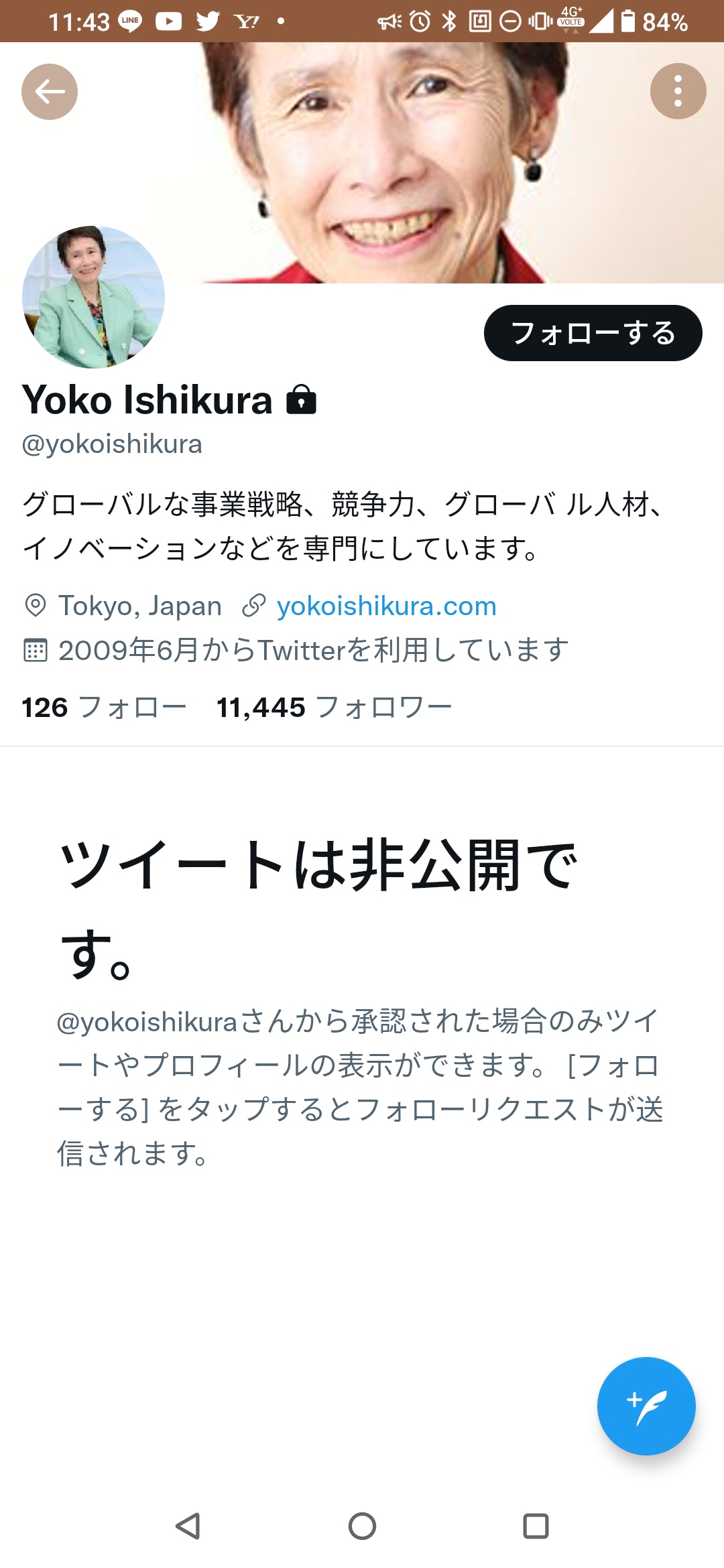Tap the フォローする follow button
Screen dimensions: 724x1568
[593, 333]
